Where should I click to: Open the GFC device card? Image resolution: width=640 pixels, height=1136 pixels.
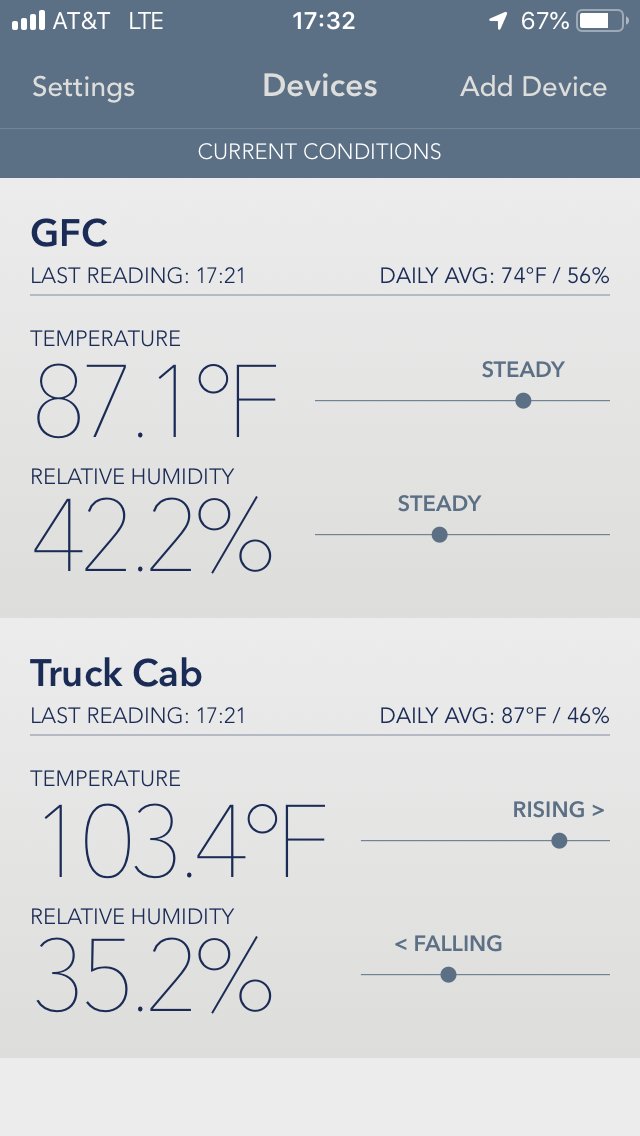320,398
